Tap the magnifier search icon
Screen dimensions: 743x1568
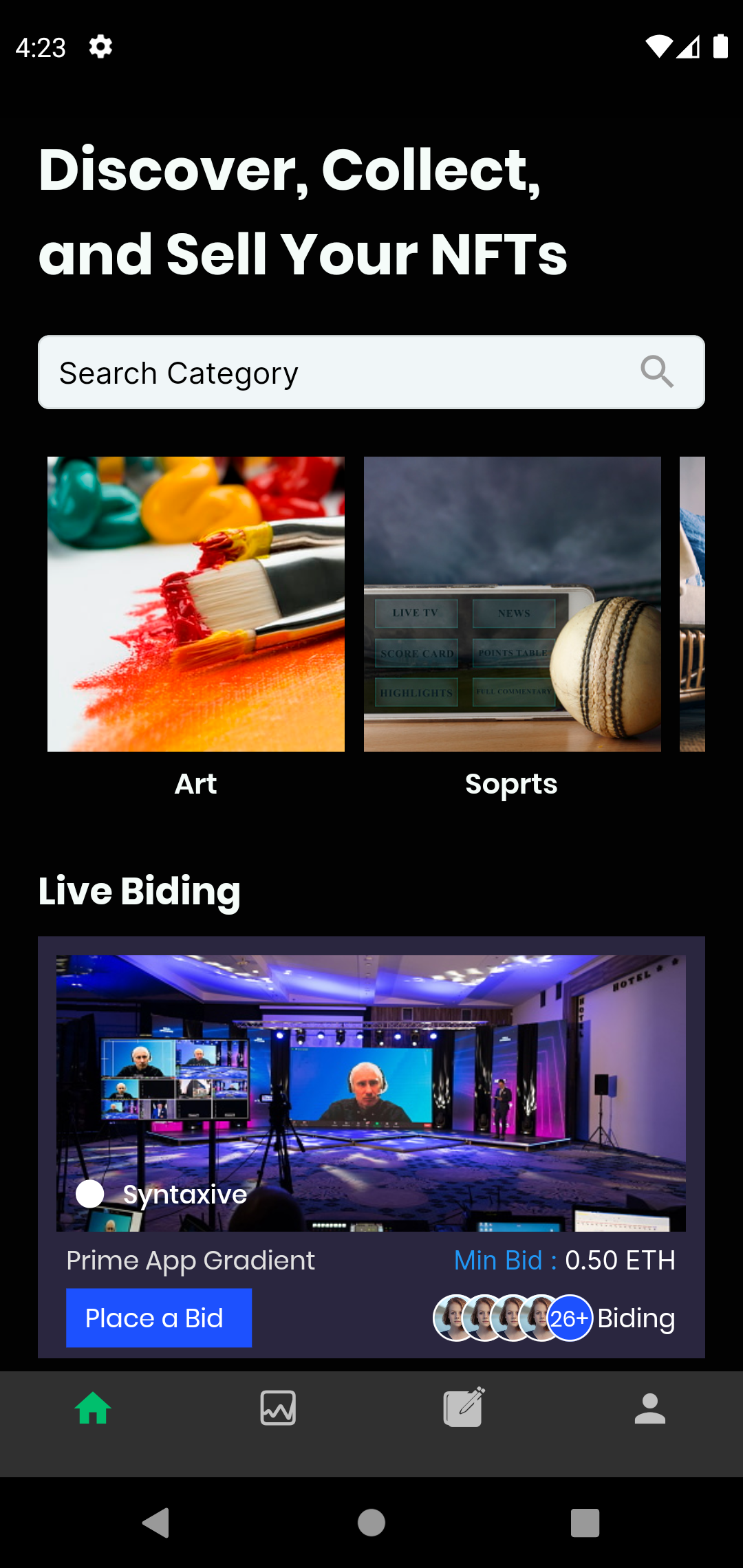[657, 372]
